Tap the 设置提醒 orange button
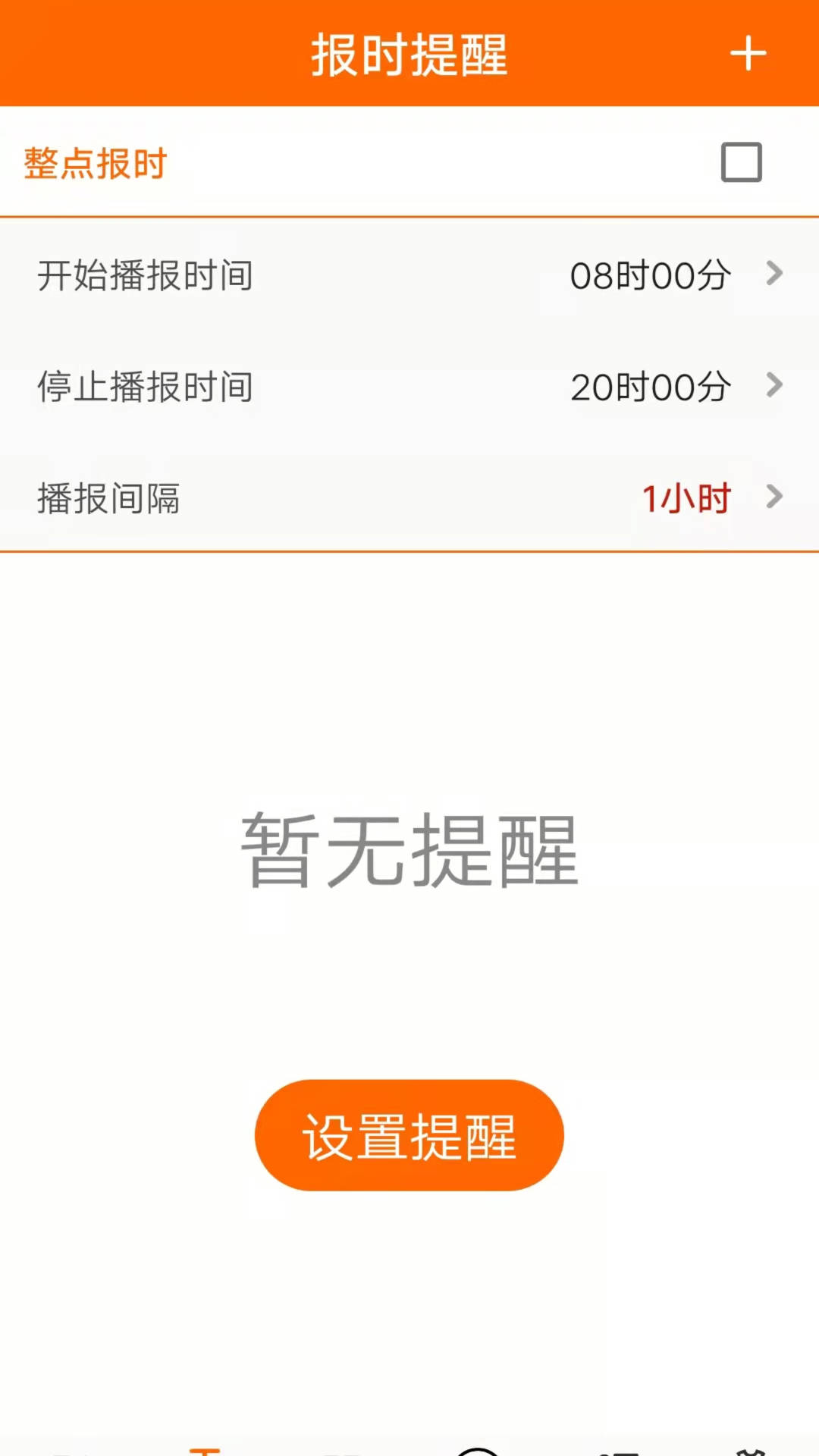The width and height of the screenshot is (819, 1456). [x=409, y=1134]
